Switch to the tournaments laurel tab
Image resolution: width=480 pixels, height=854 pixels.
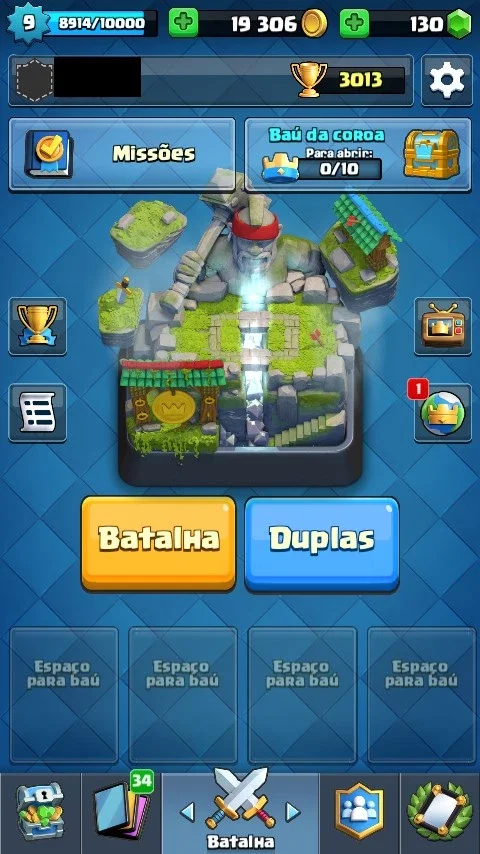[x=440, y=813]
